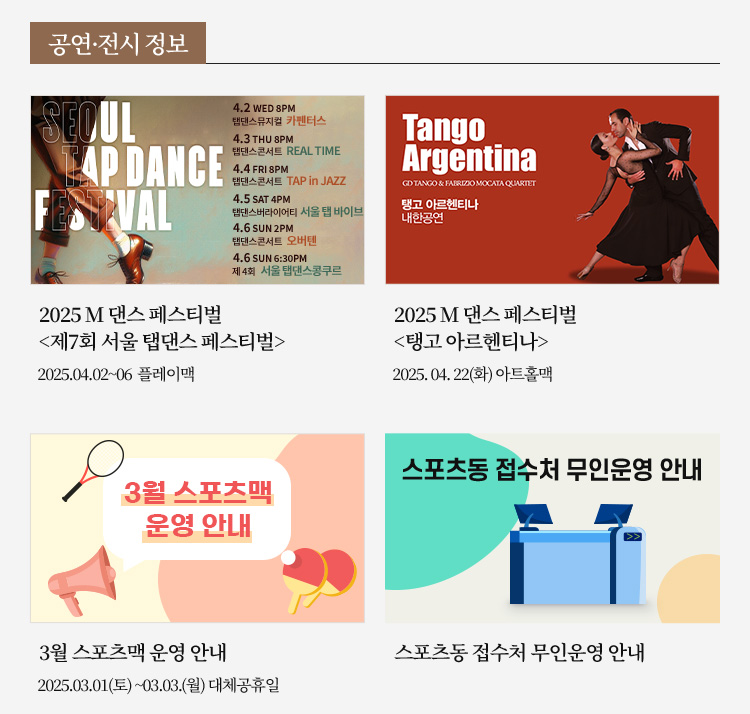Open the Seoul Tap Dance Festival card
This screenshot has height=714, width=750.
[197, 190]
